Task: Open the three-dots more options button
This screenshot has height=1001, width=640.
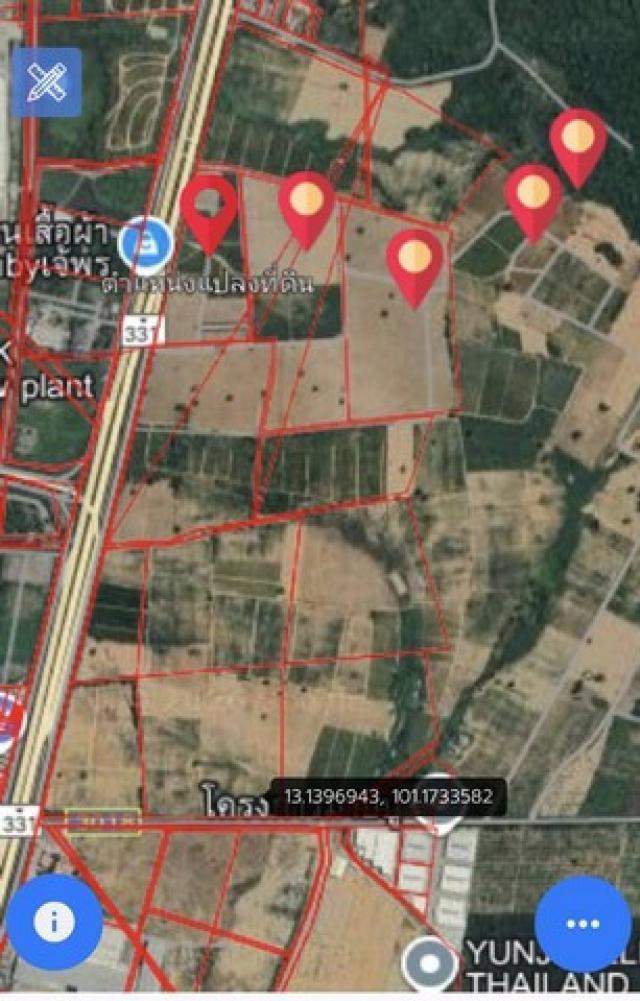Action: coord(583,923)
